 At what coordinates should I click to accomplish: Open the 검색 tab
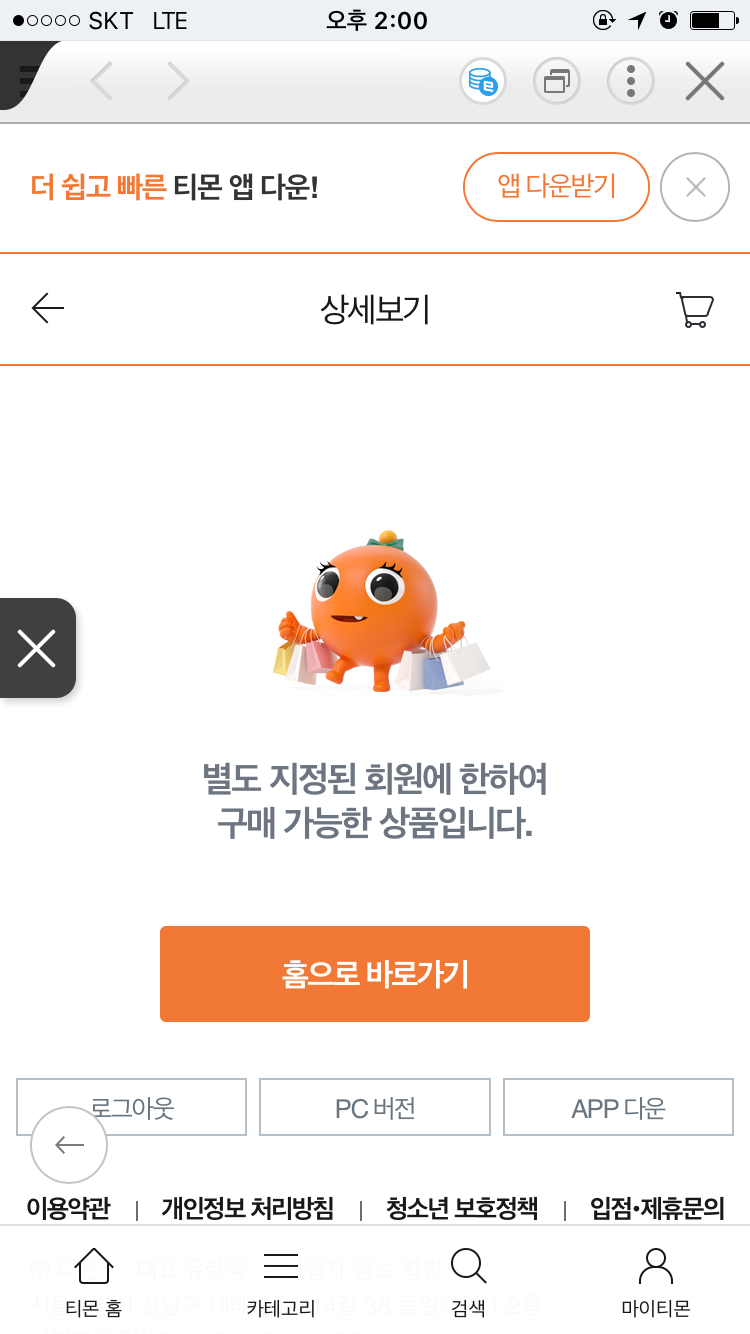pos(468,1282)
